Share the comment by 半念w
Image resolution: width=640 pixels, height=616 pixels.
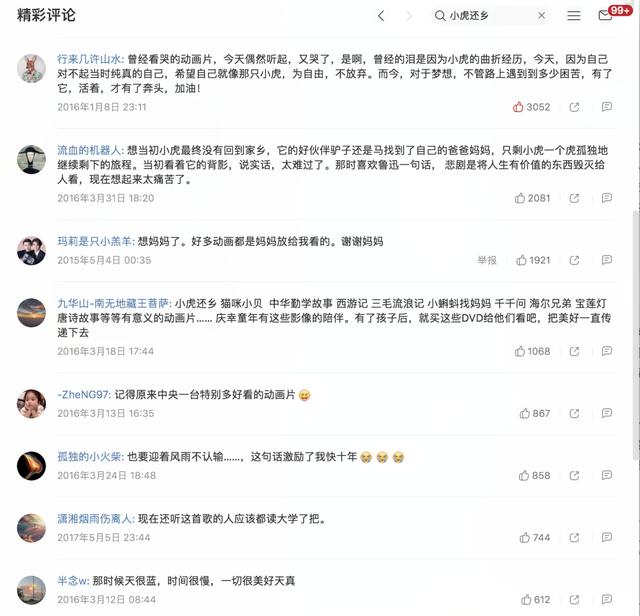574,600
